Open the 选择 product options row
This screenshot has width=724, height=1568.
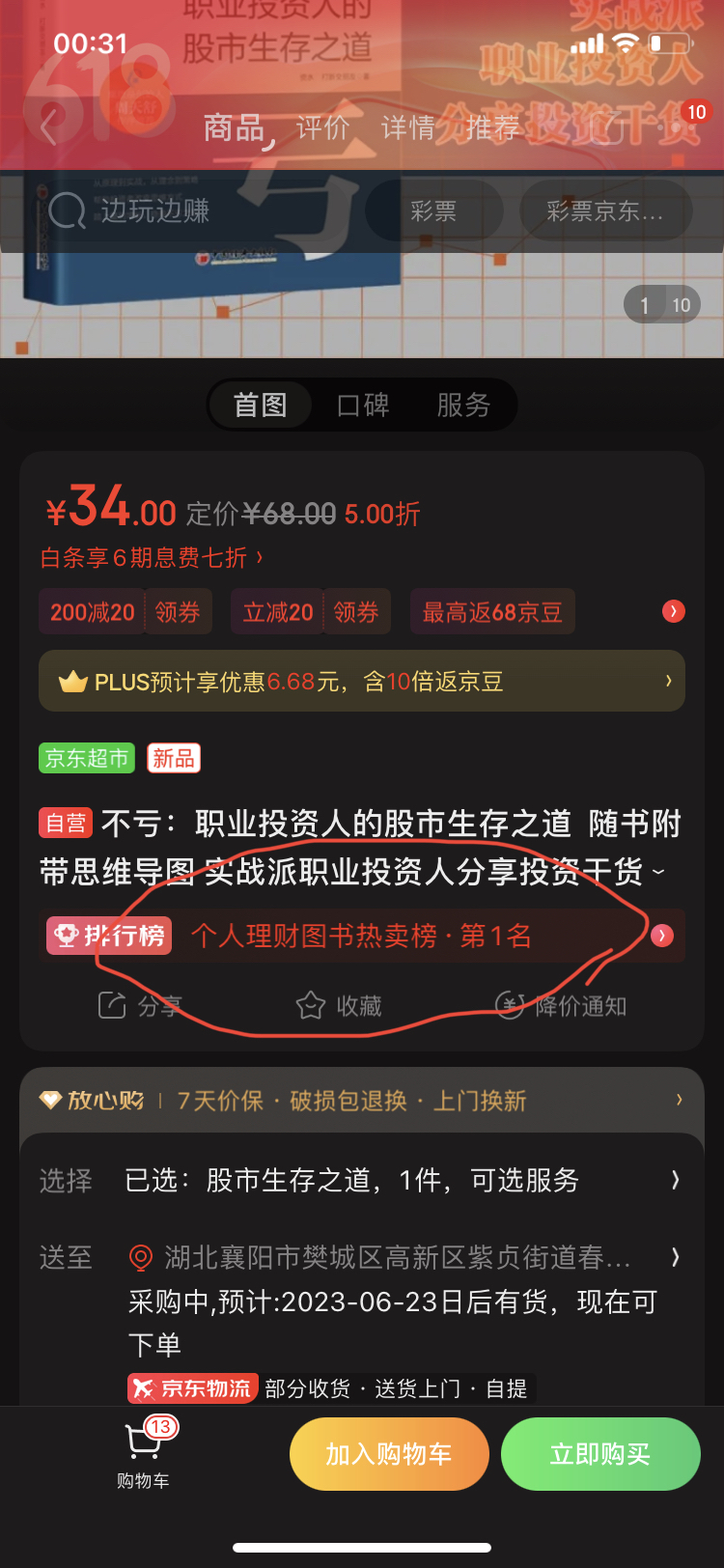click(x=361, y=1180)
